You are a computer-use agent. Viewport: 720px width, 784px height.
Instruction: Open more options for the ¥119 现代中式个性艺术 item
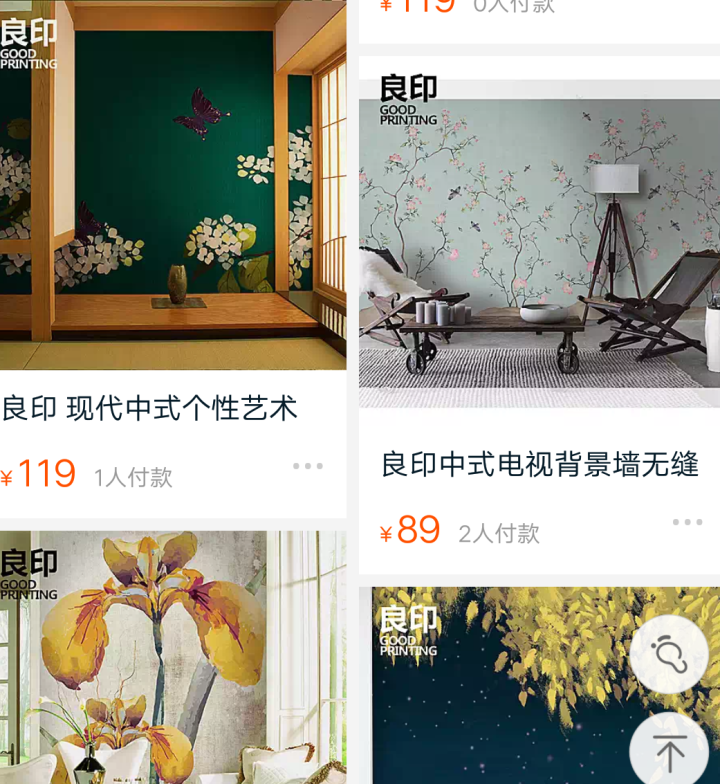[x=308, y=466]
